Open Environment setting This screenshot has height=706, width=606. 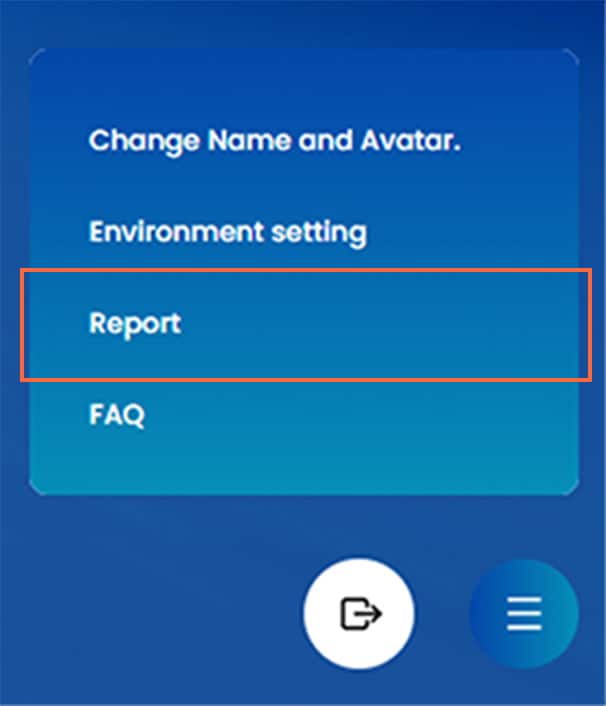point(227,233)
